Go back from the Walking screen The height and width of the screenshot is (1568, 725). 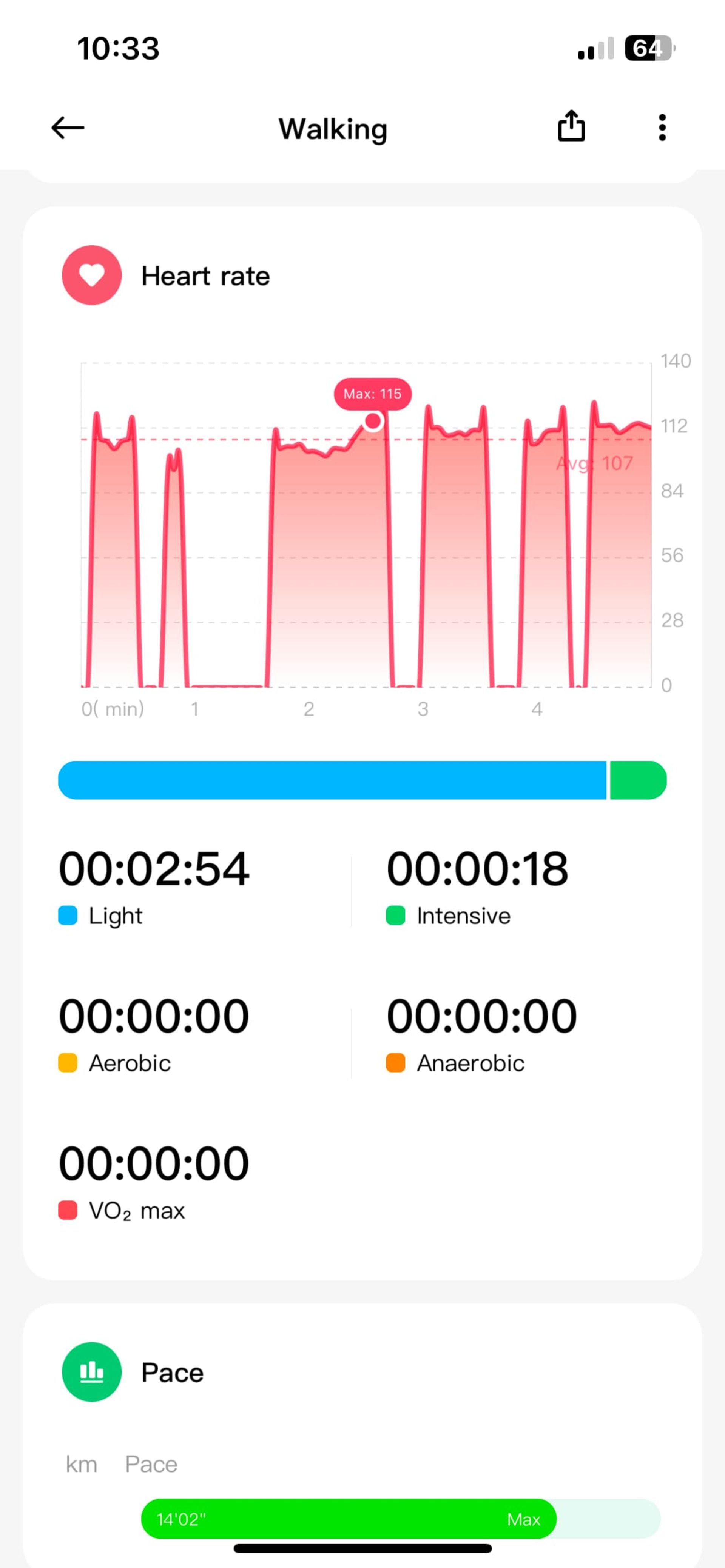68,128
